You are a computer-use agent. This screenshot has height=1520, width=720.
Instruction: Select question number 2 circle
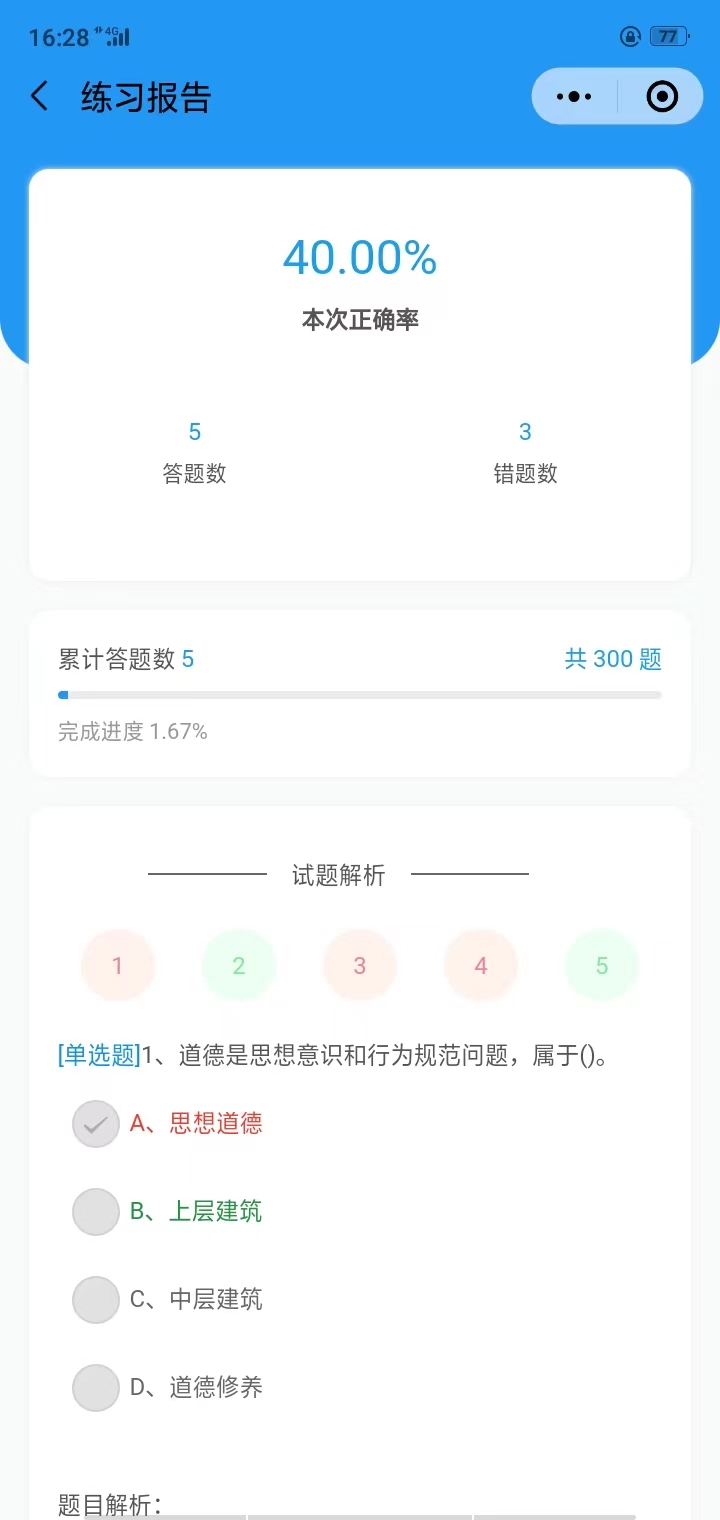239,964
